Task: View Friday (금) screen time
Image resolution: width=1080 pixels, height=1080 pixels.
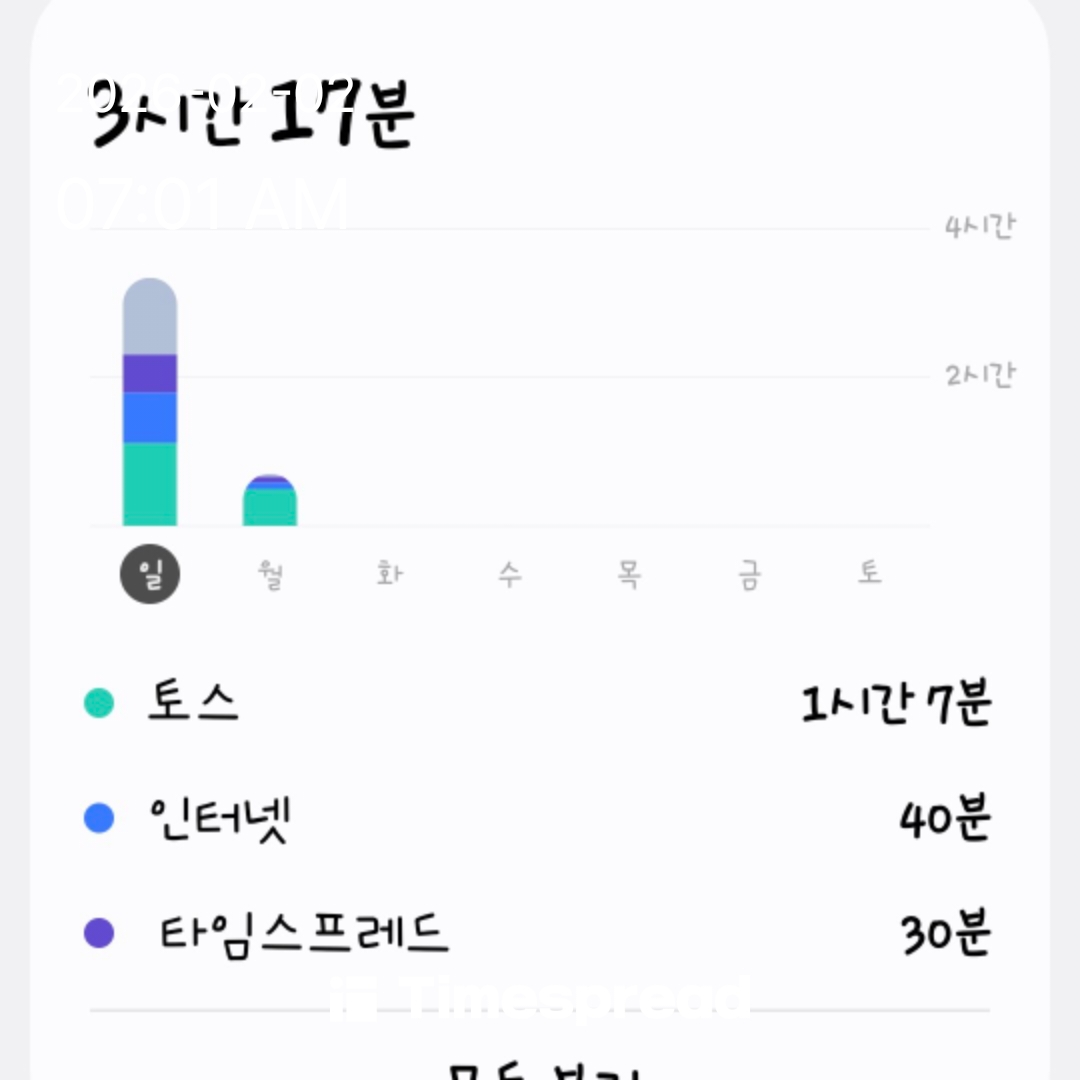Action: (750, 575)
